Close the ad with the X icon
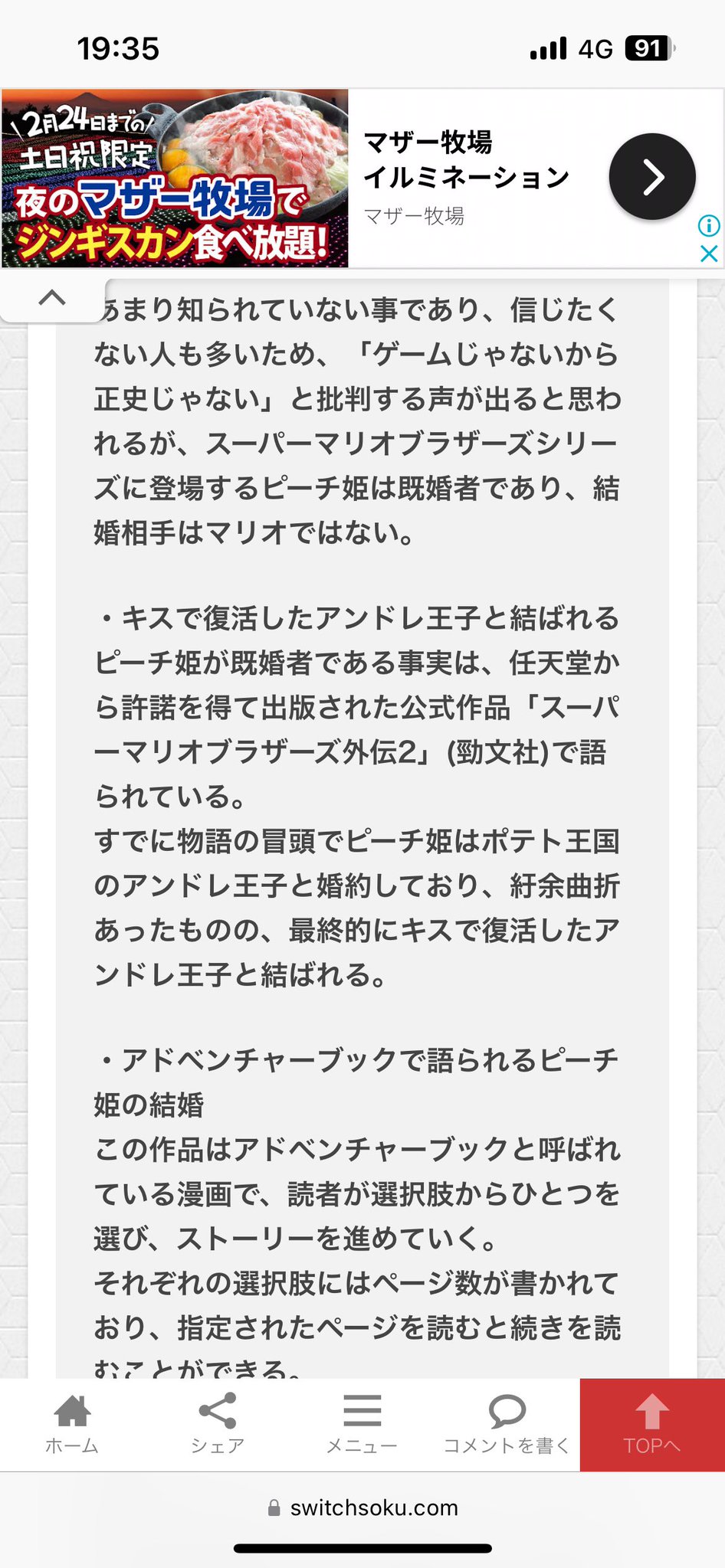Viewport: 725px width, 1568px height. coord(709,254)
